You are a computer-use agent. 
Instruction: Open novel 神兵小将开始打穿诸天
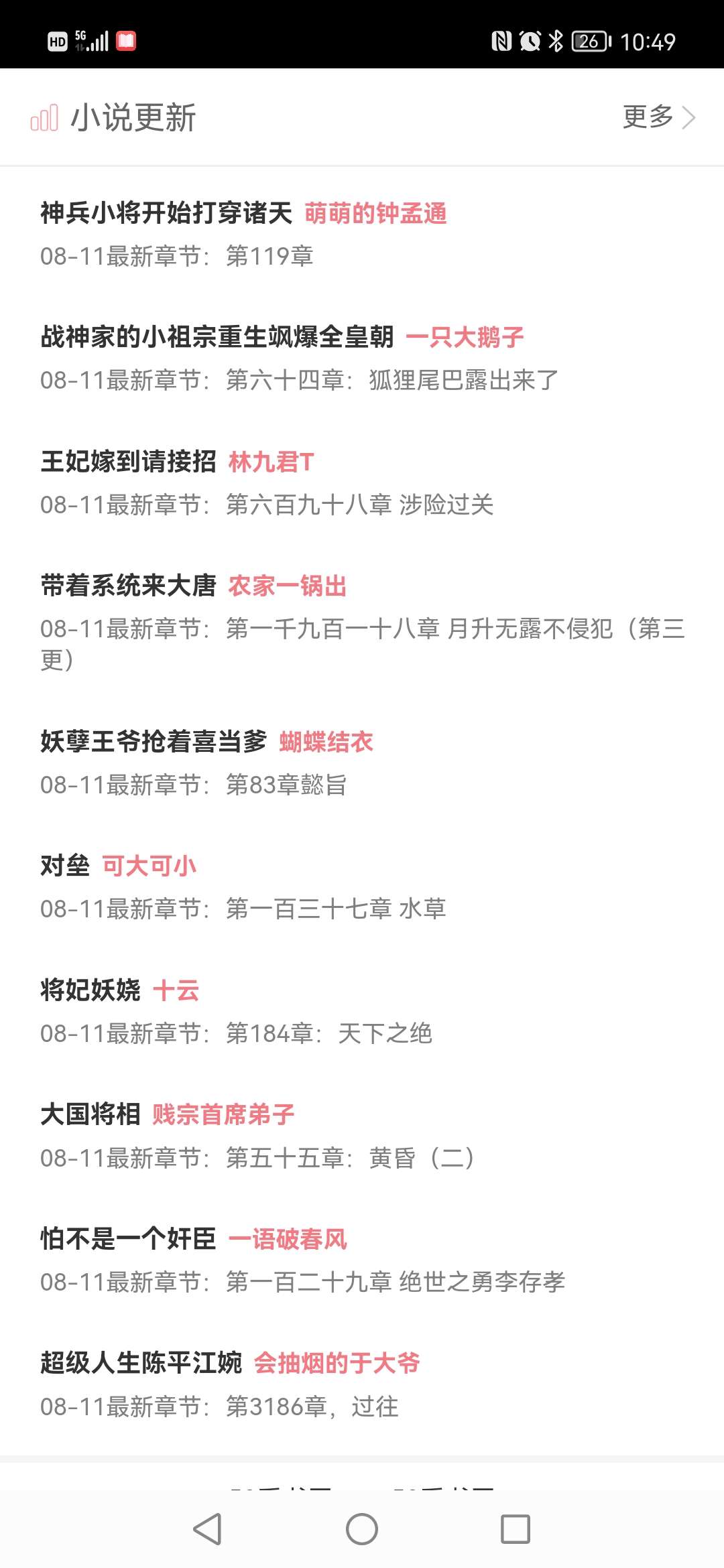pyautogui.click(x=166, y=213)
